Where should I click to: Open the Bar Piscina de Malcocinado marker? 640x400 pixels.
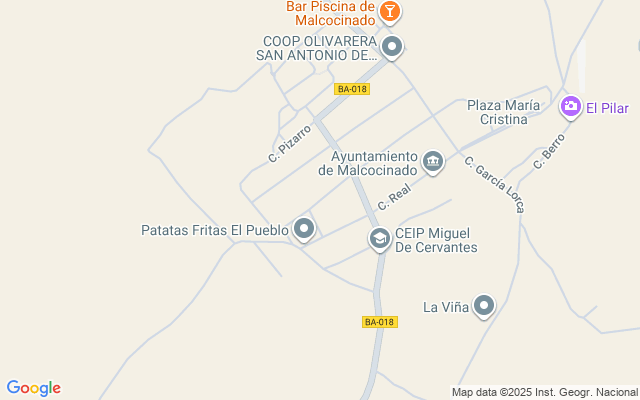coord(391,12)
